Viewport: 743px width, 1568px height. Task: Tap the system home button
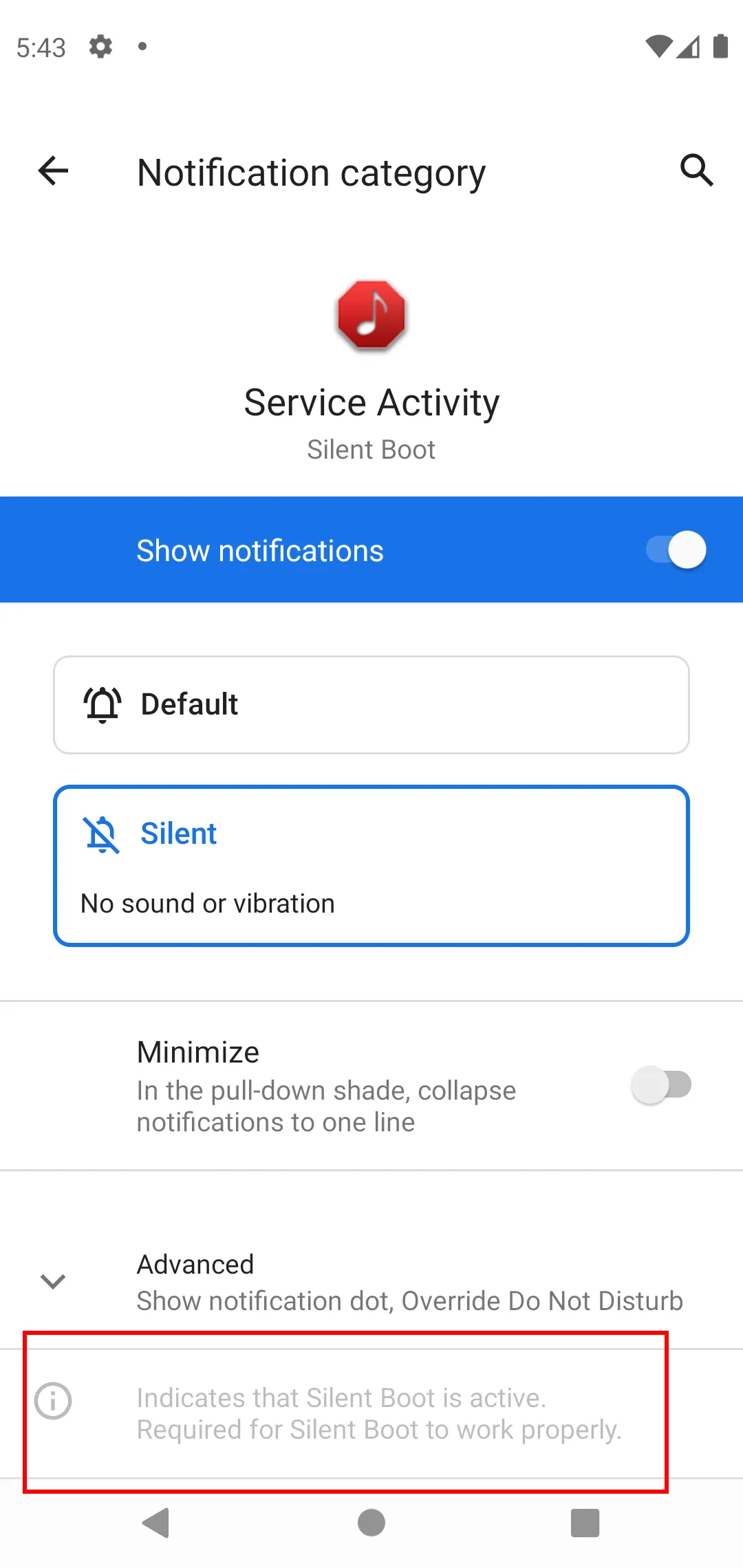[371, 1523]
